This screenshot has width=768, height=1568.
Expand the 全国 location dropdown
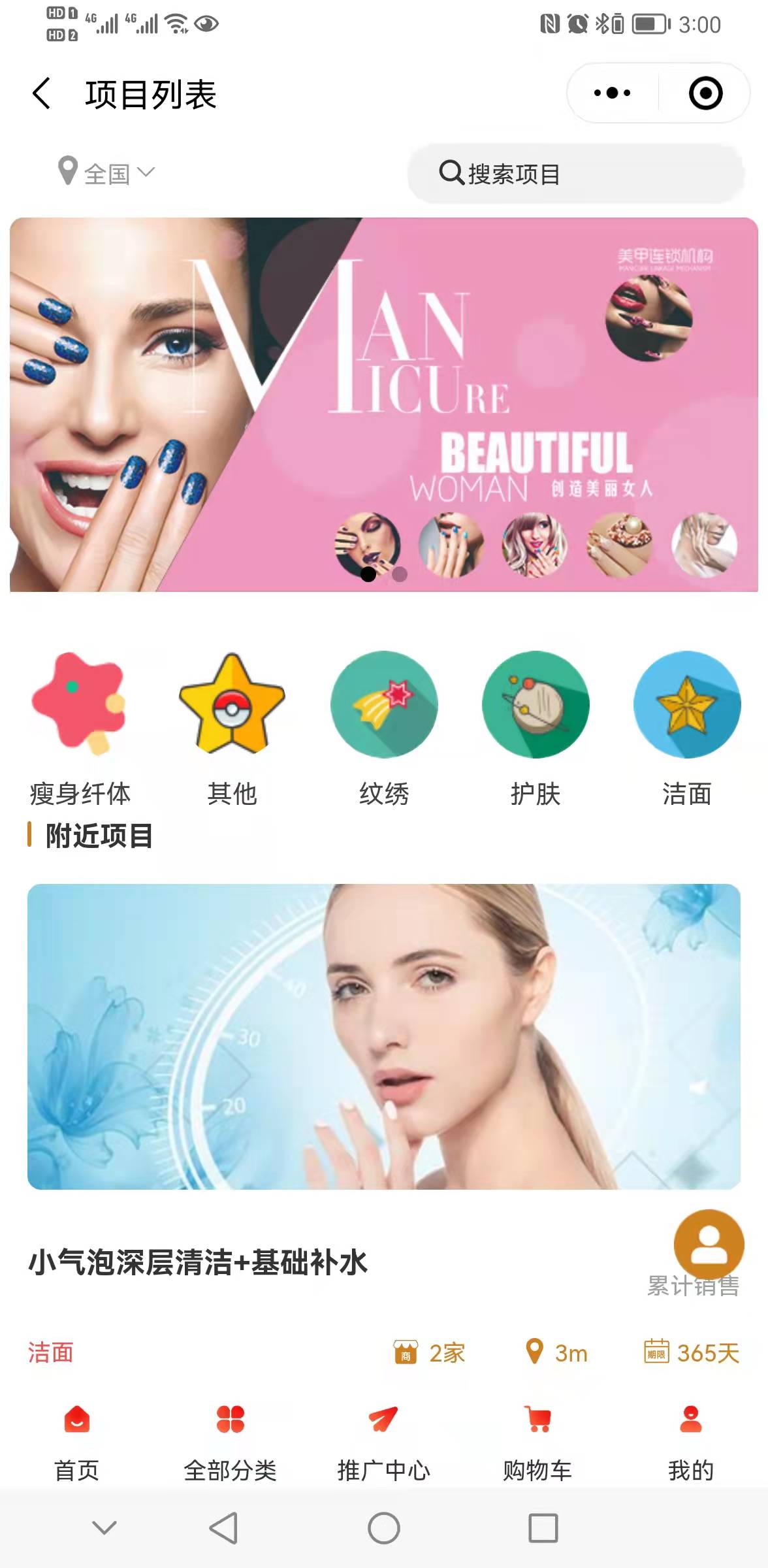tap(108, 173)
